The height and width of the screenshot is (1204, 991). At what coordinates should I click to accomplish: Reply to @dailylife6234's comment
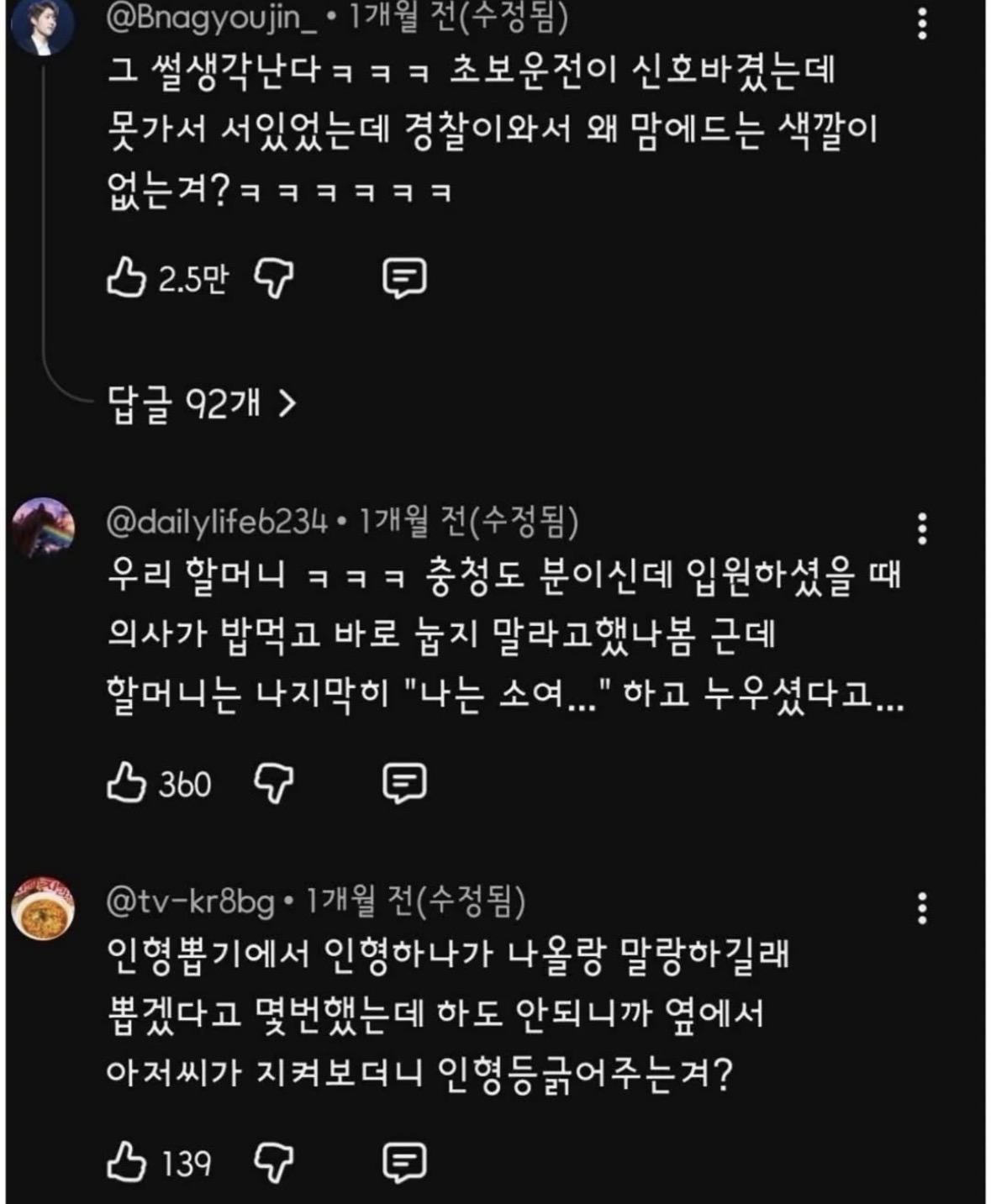coord(404,783)
